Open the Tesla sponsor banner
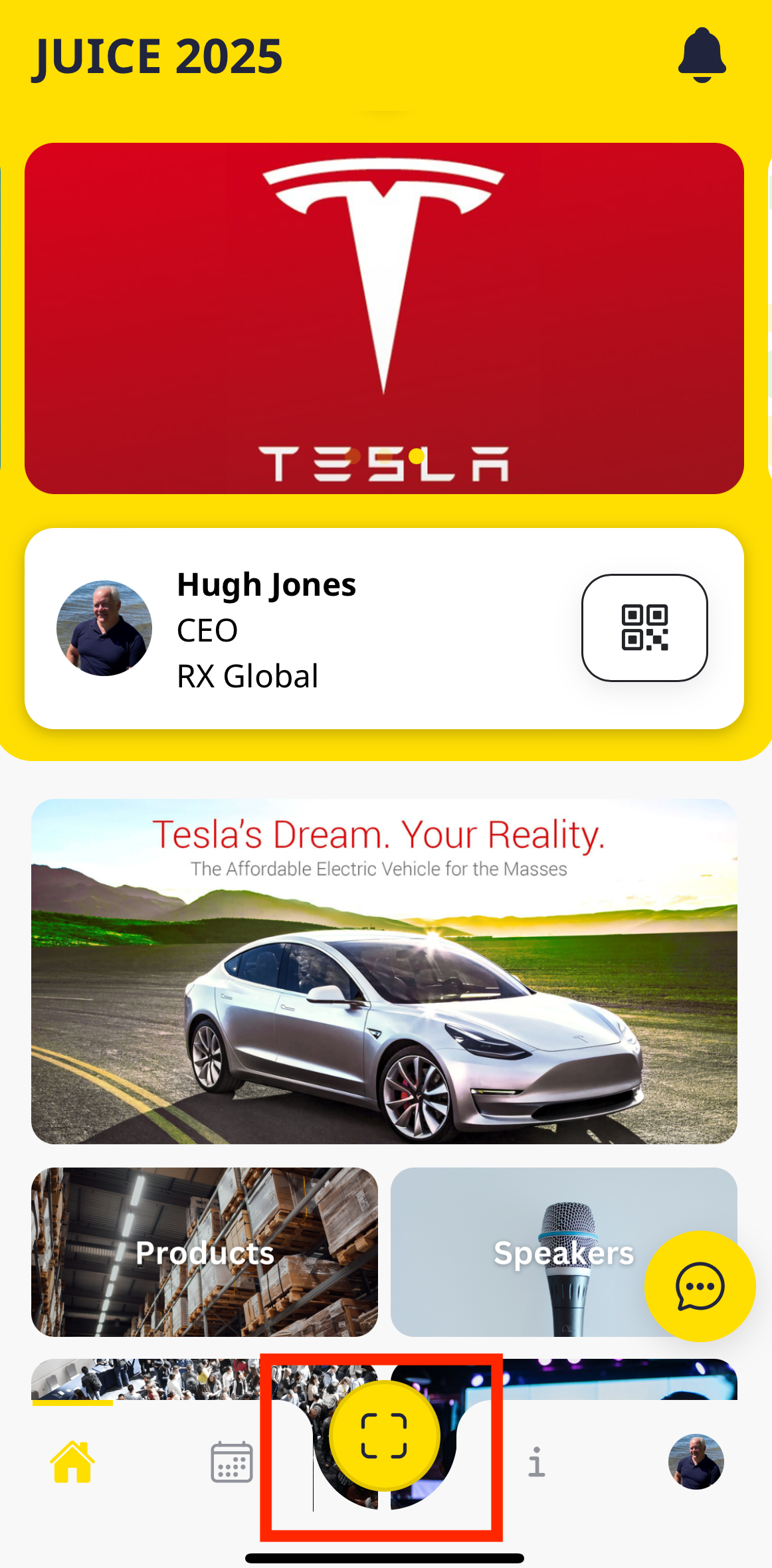Viewport: 772px width, 1568px height. point(384,317)
